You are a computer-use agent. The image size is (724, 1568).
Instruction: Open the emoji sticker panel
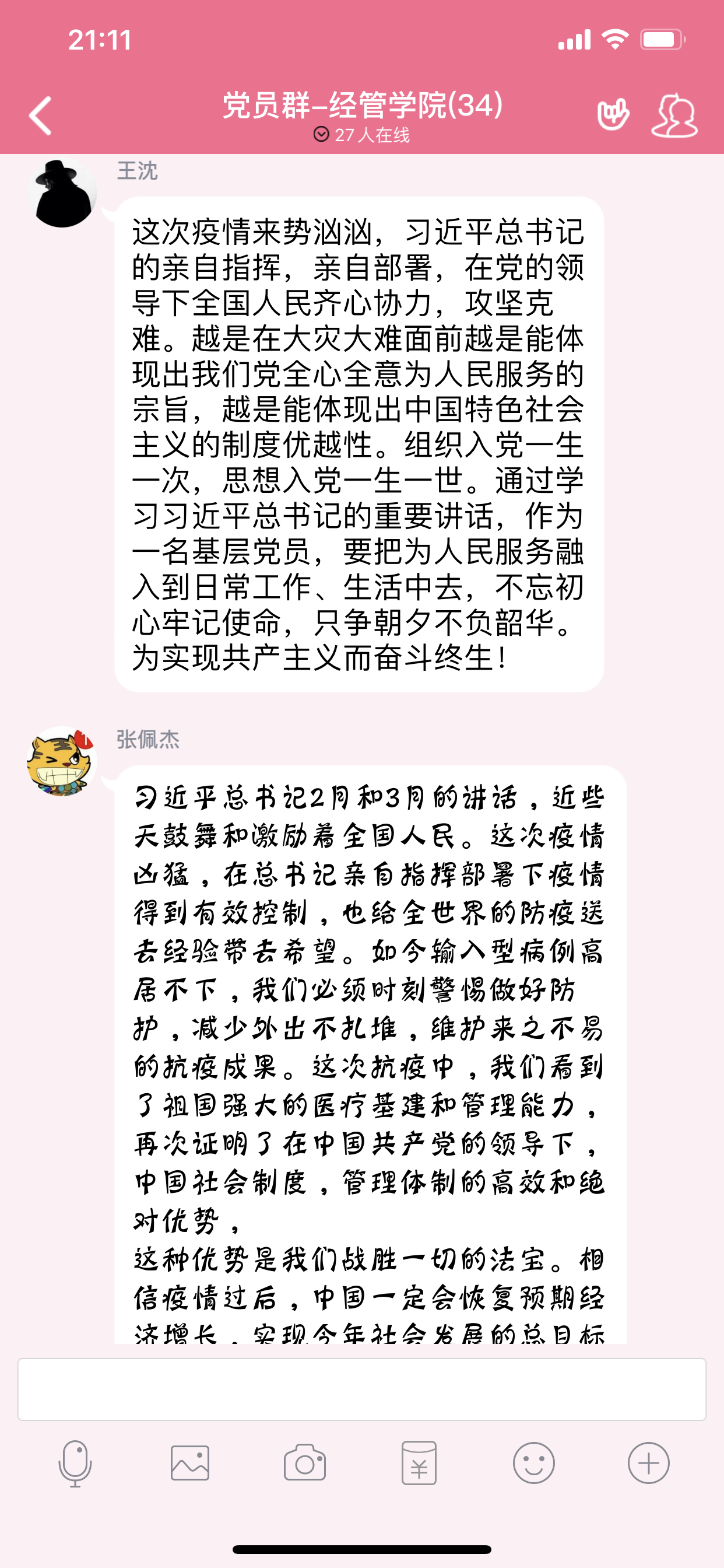(533, 1462)
